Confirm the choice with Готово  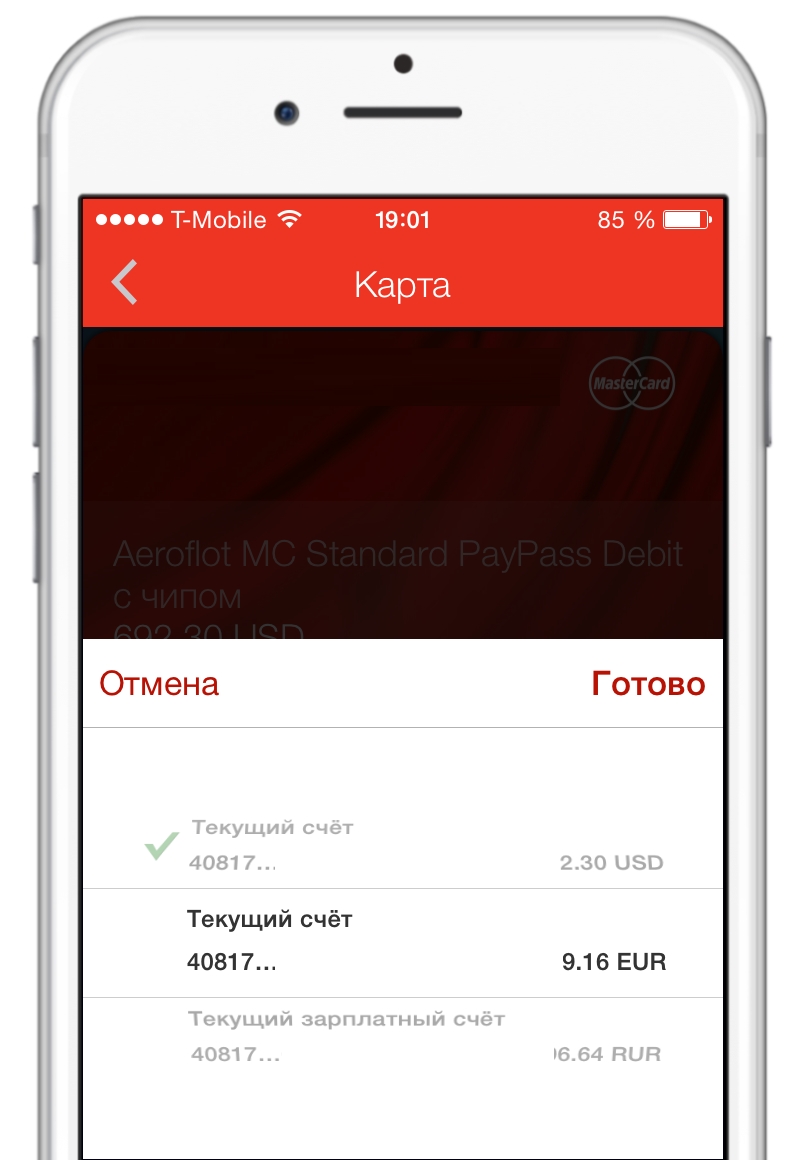point(648,685)
